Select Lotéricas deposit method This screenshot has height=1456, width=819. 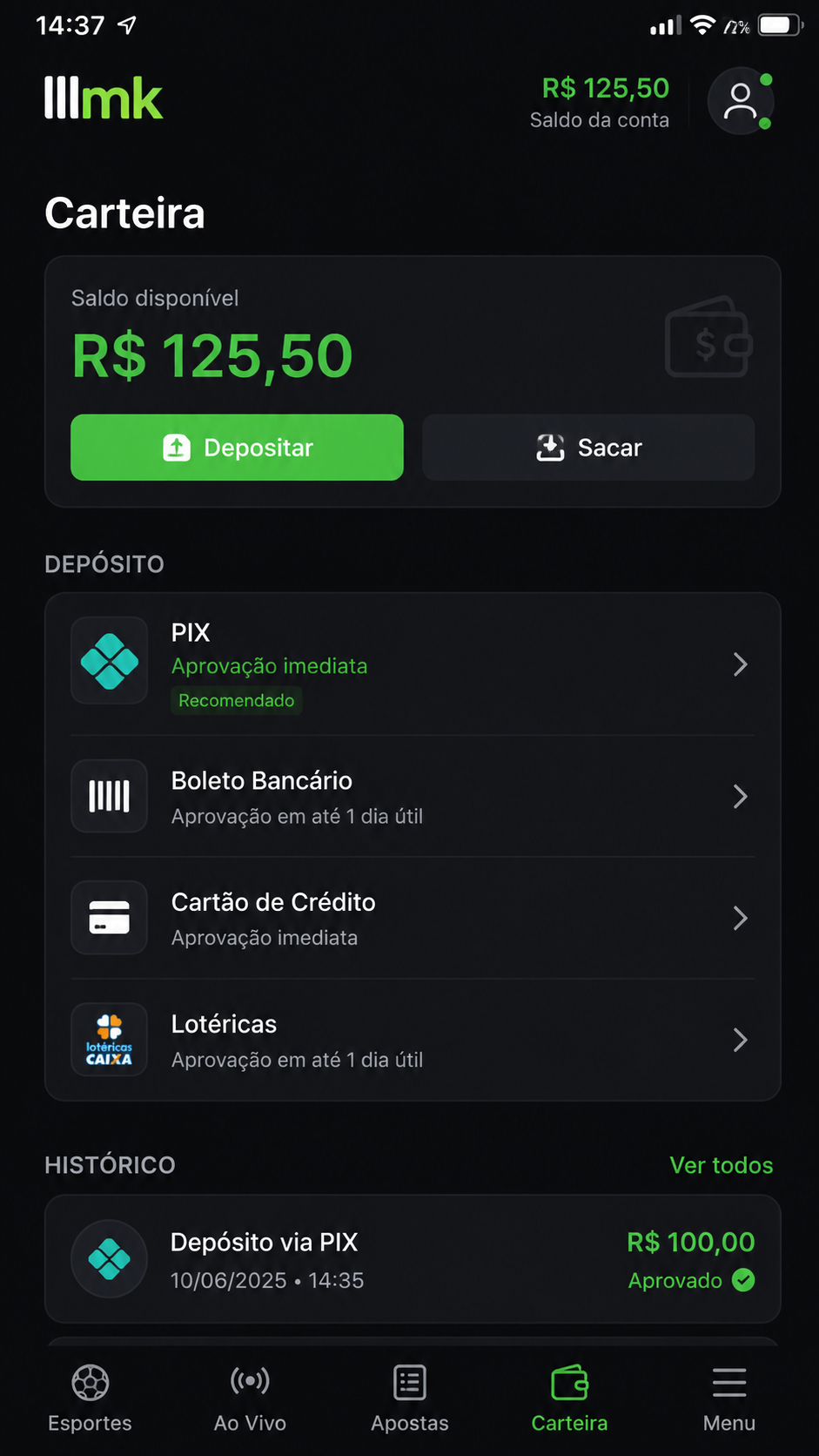tap(413, 1041)
